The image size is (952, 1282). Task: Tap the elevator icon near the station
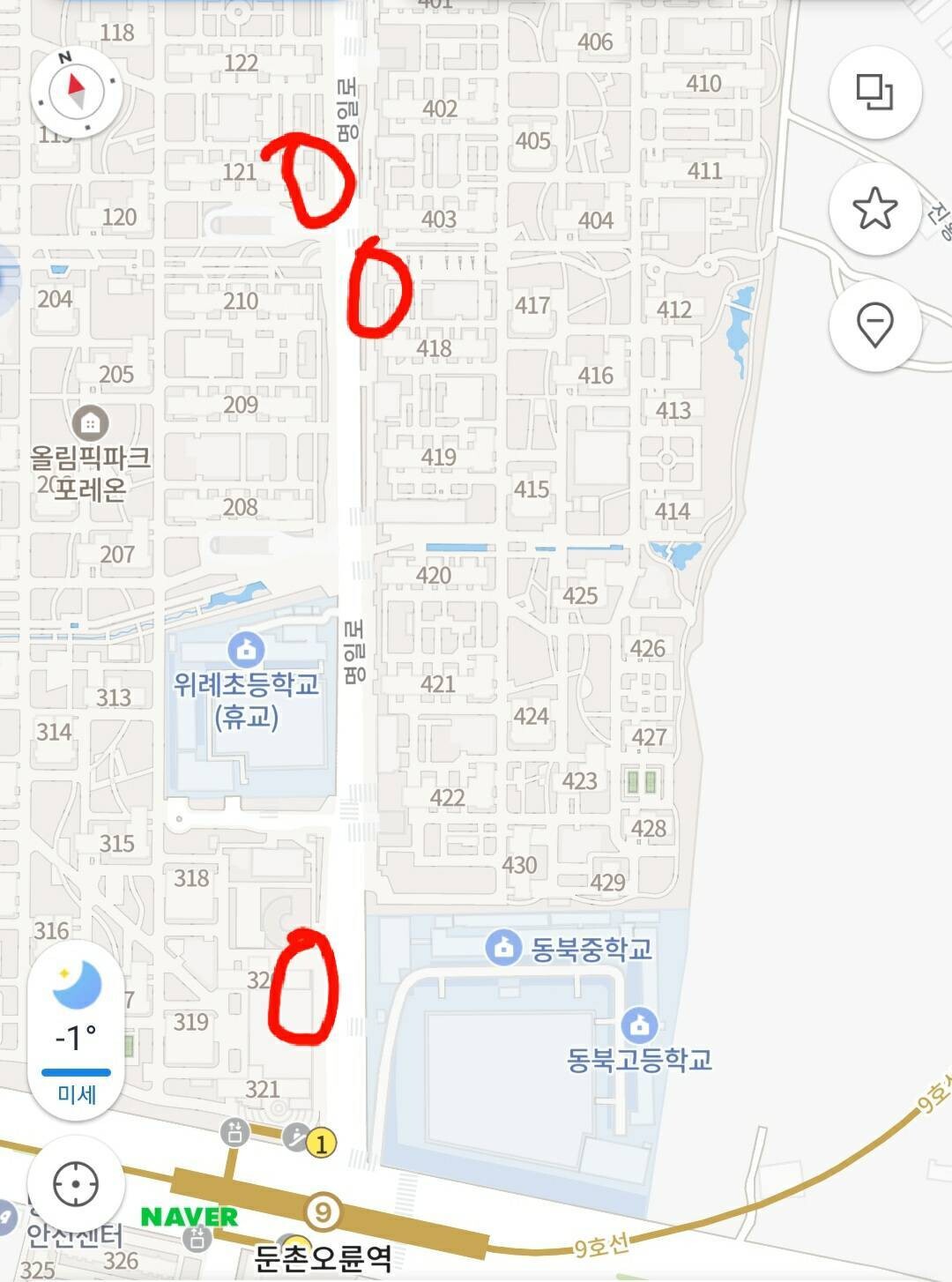[x=234, y=1135]
